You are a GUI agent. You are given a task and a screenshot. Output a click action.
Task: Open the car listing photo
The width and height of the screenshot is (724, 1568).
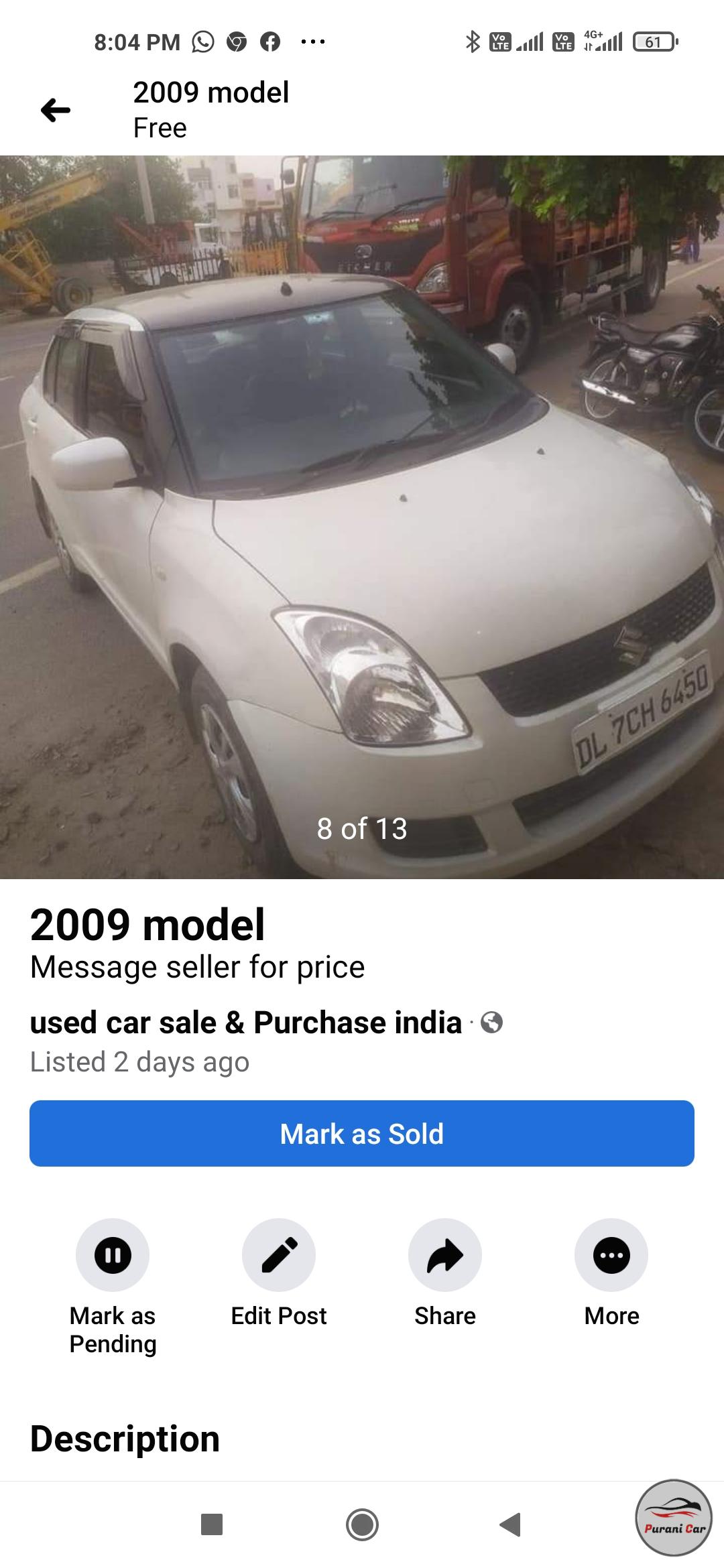point(362,516)
